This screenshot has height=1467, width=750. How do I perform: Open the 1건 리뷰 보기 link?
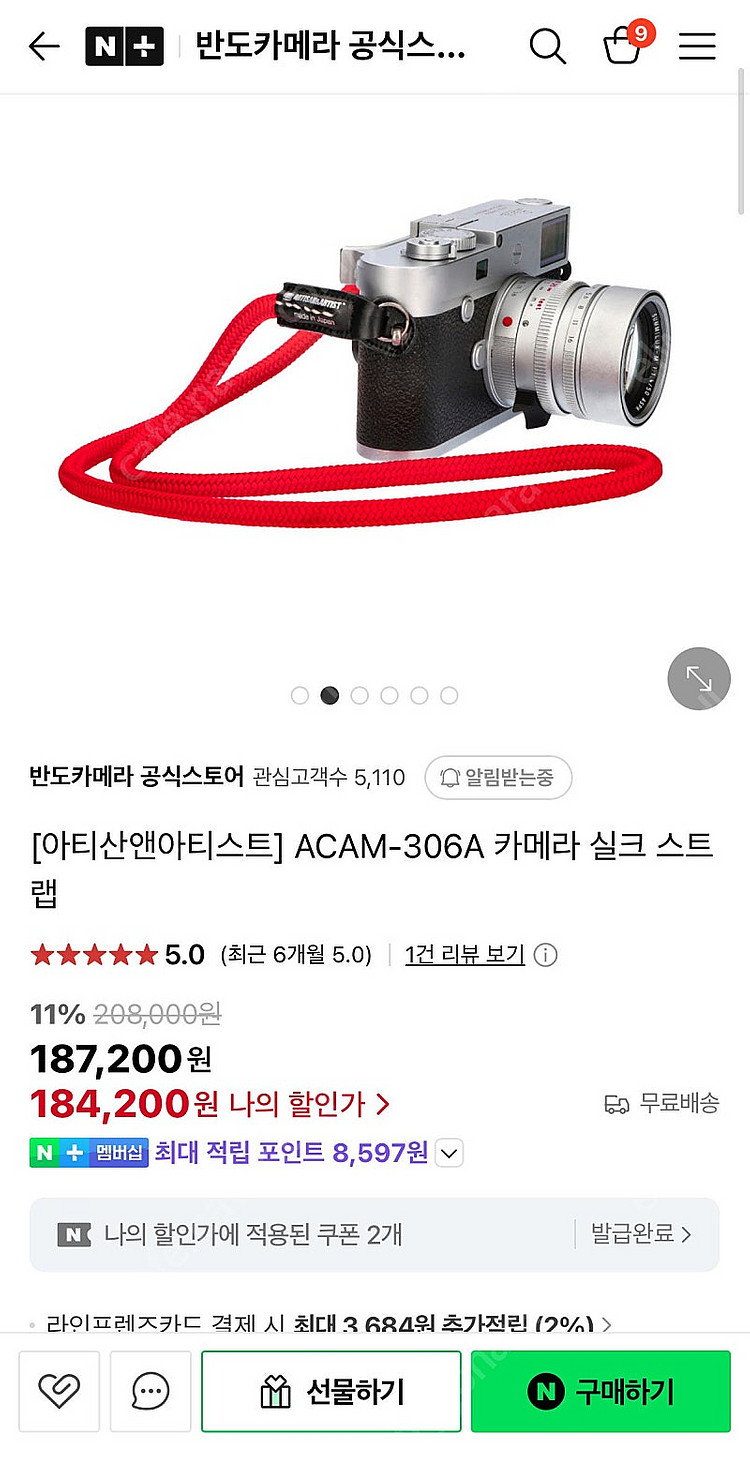pyautogui.click(x=464, y=955)
